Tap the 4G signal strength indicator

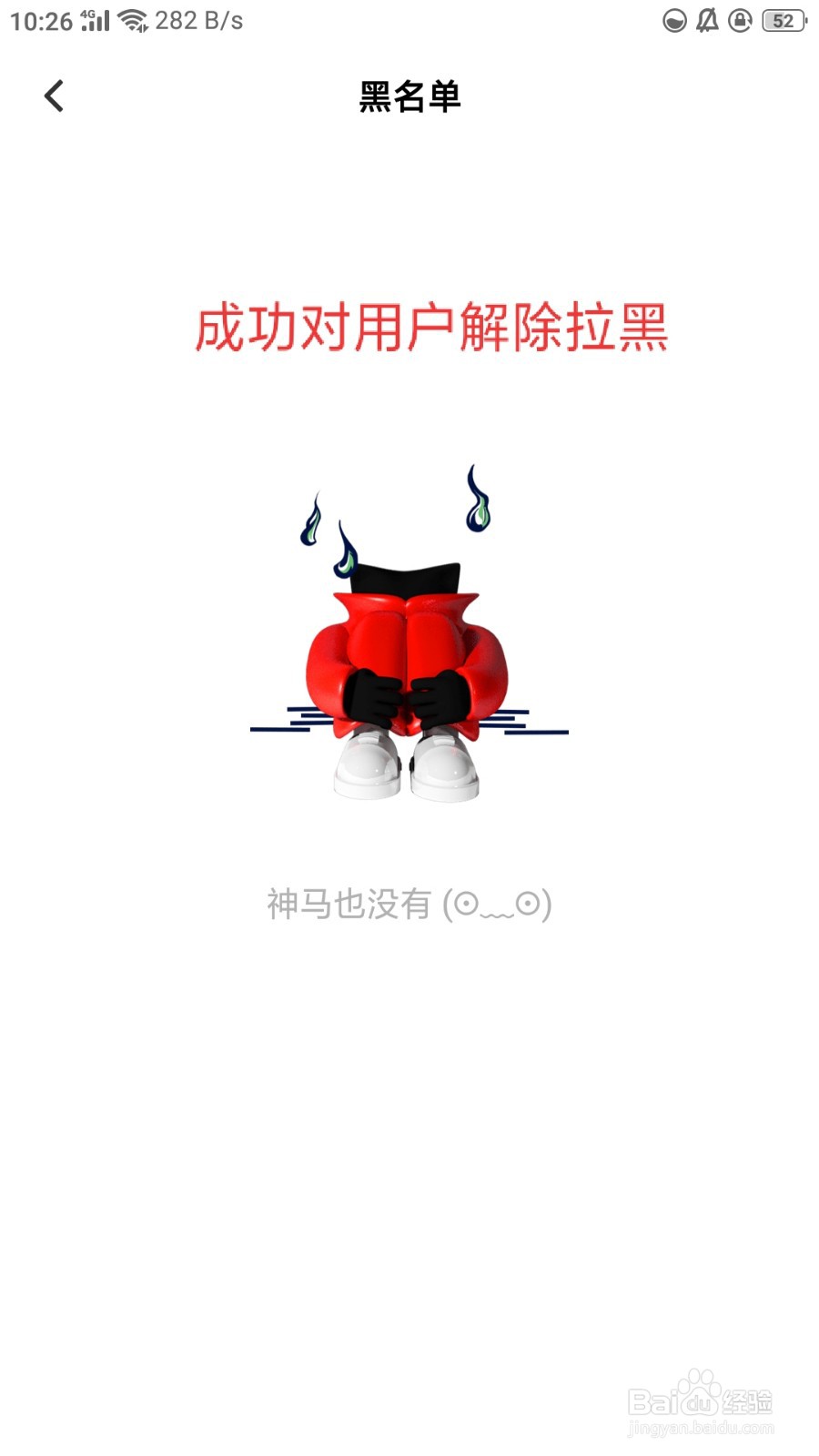96,20
